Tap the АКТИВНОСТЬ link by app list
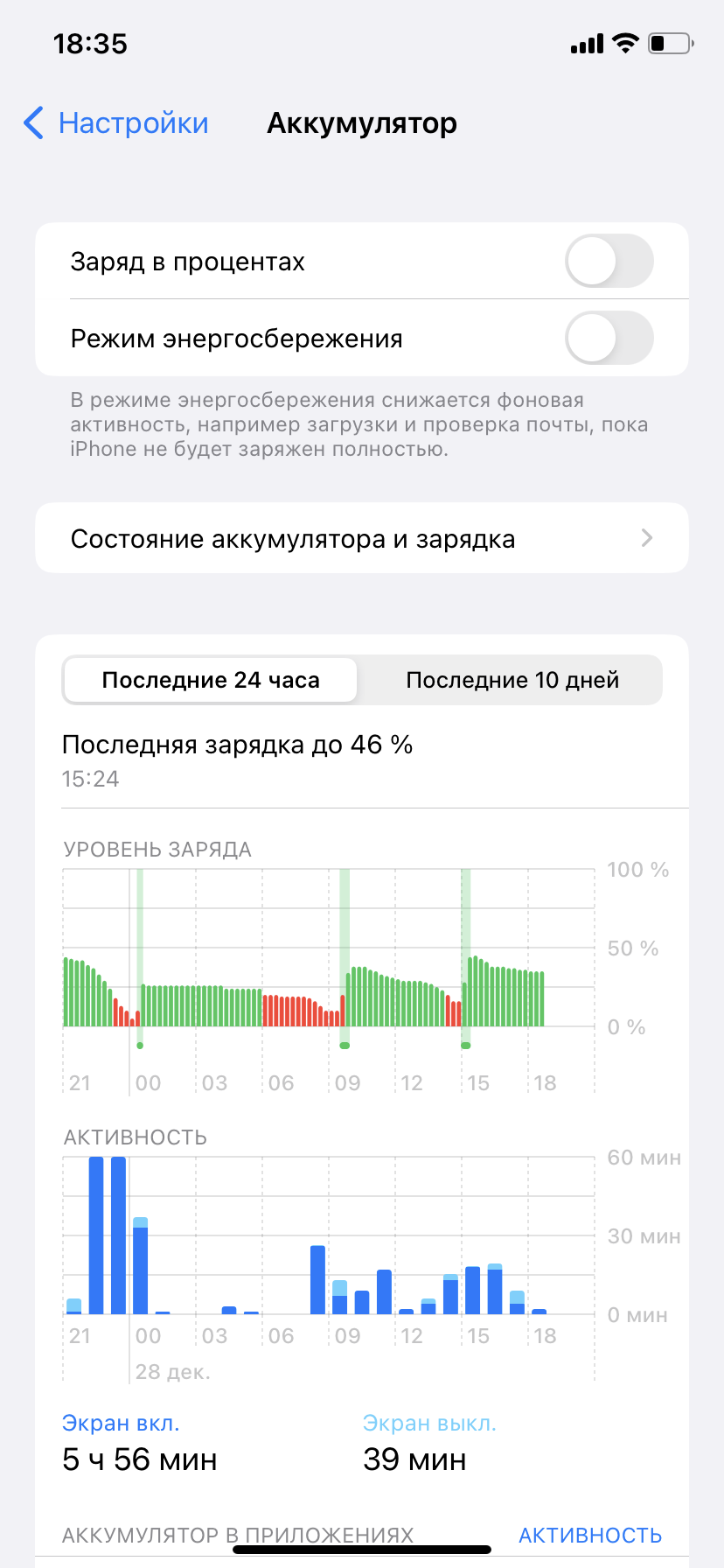The image size is (724, 1568). click(590, 1535)
